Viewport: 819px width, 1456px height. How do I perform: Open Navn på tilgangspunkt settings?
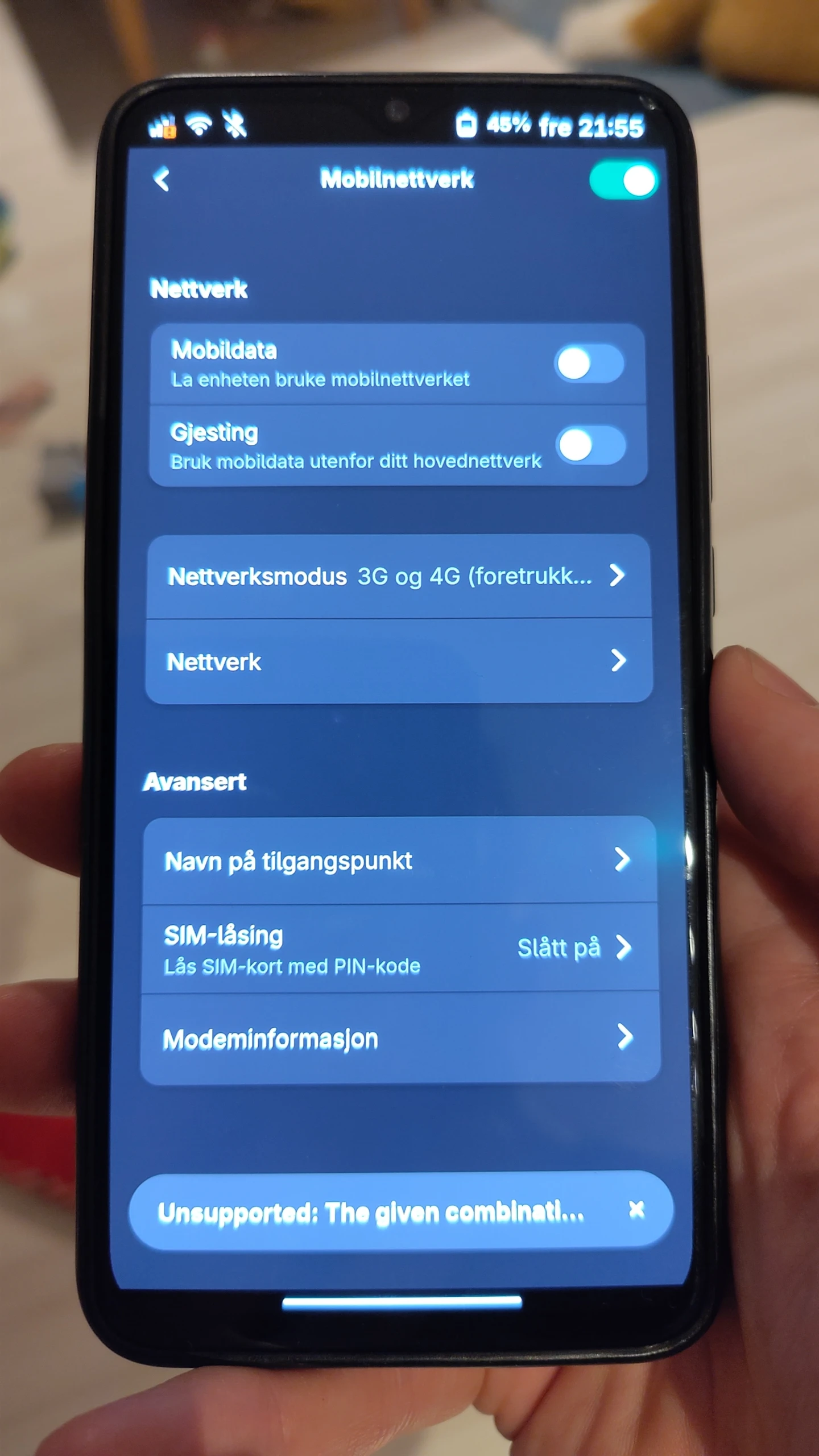point(398,861)
